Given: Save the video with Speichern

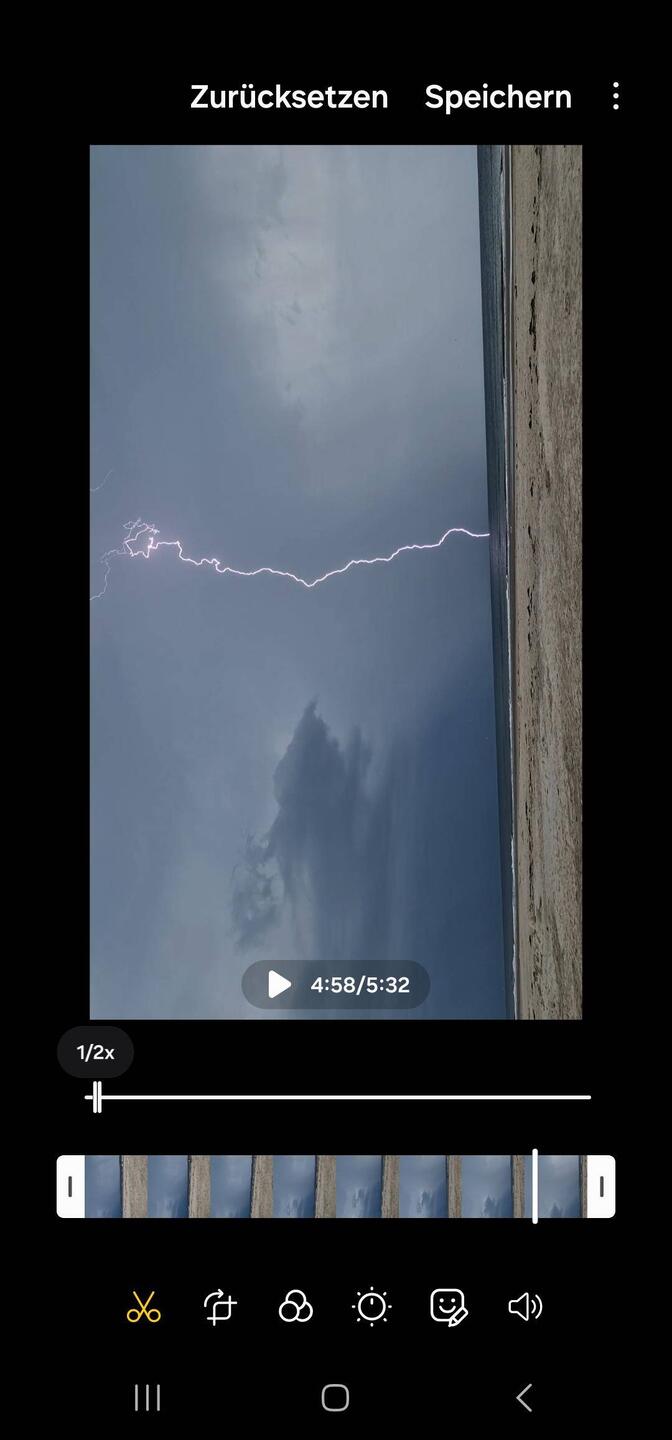Looking at the screenshot, I should click(x=498, y=97).
